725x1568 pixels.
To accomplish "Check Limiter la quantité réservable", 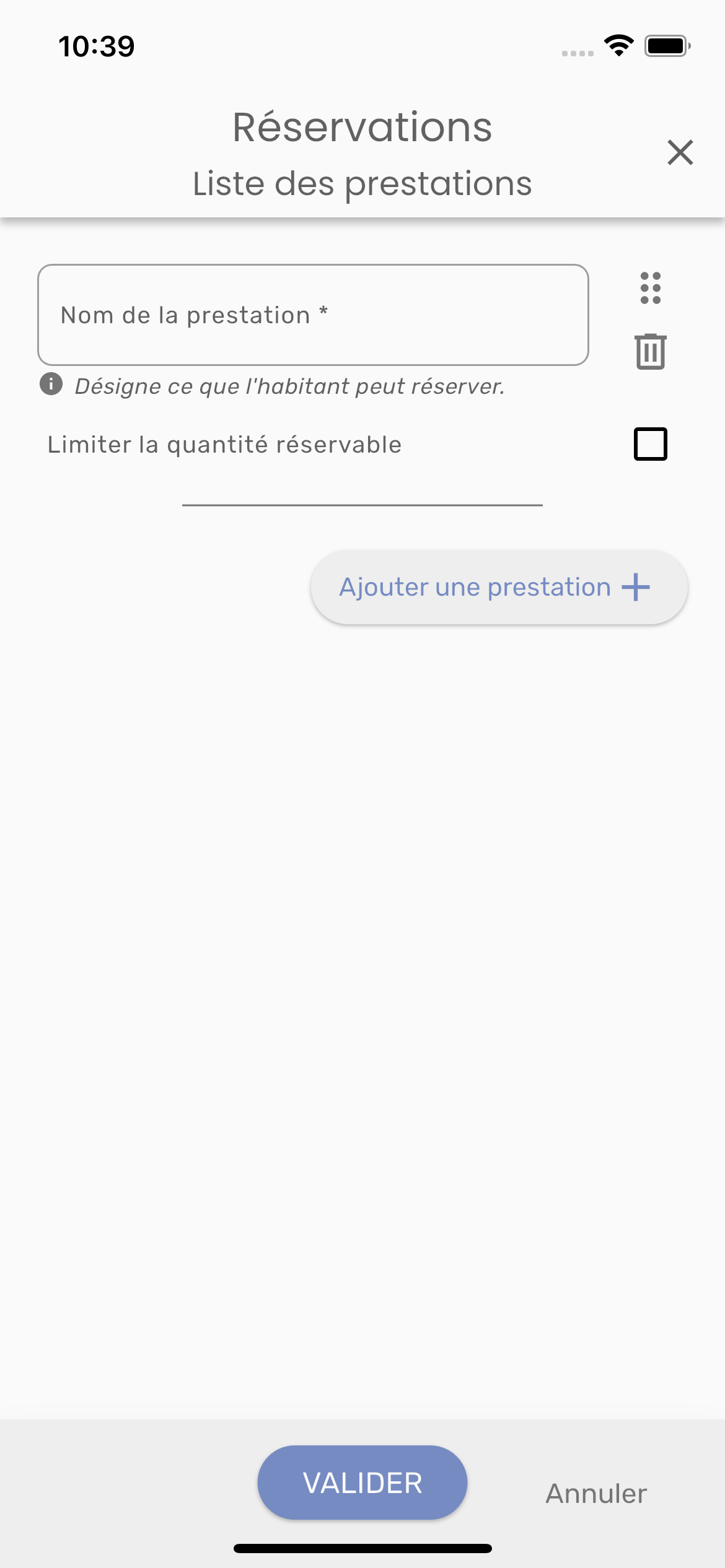I will pyautogui.click(x=650, y=444).
